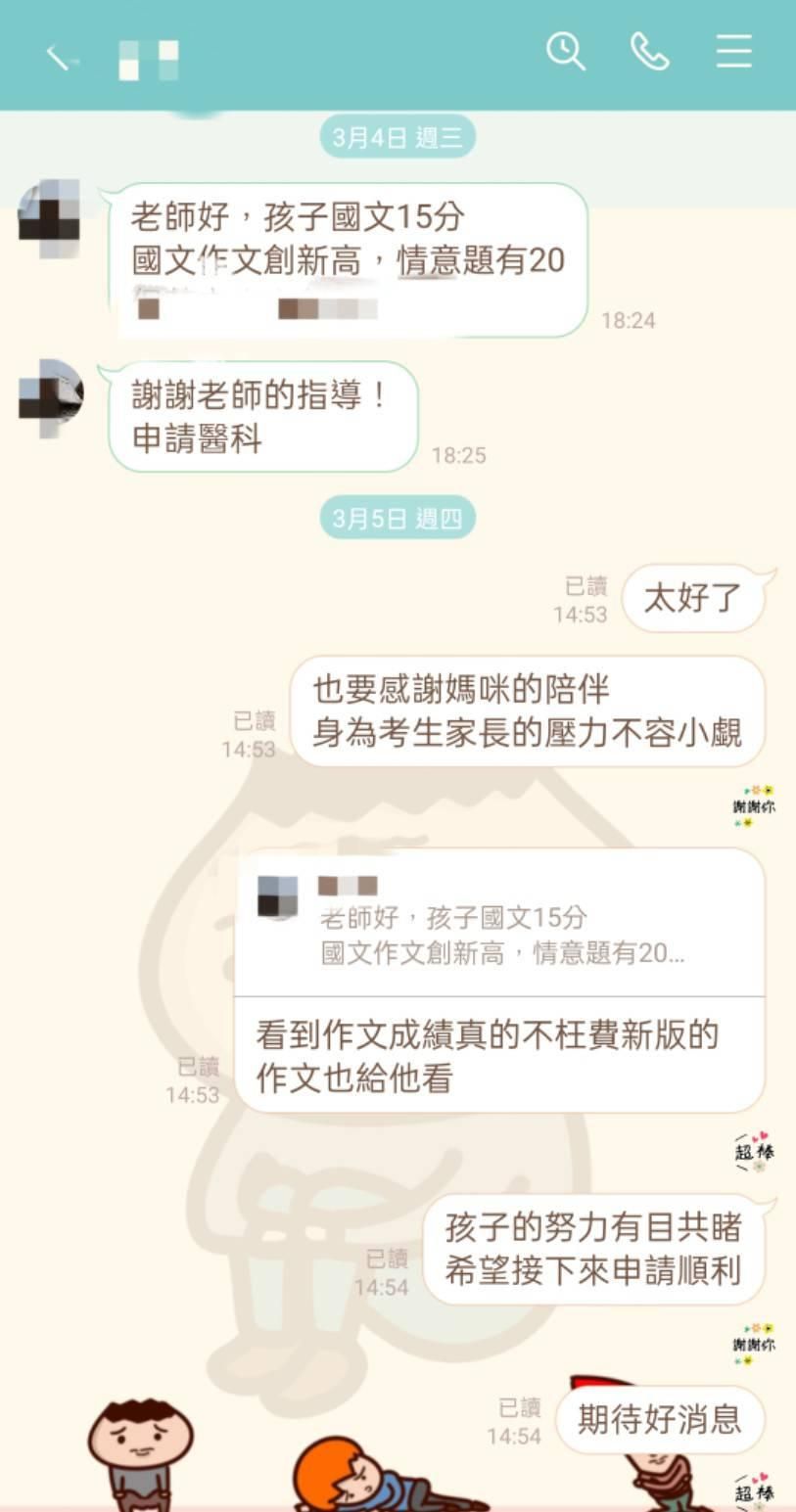Open sender avatar beside the 孩子國文15分 message
796x1512 pixels.
49,217
